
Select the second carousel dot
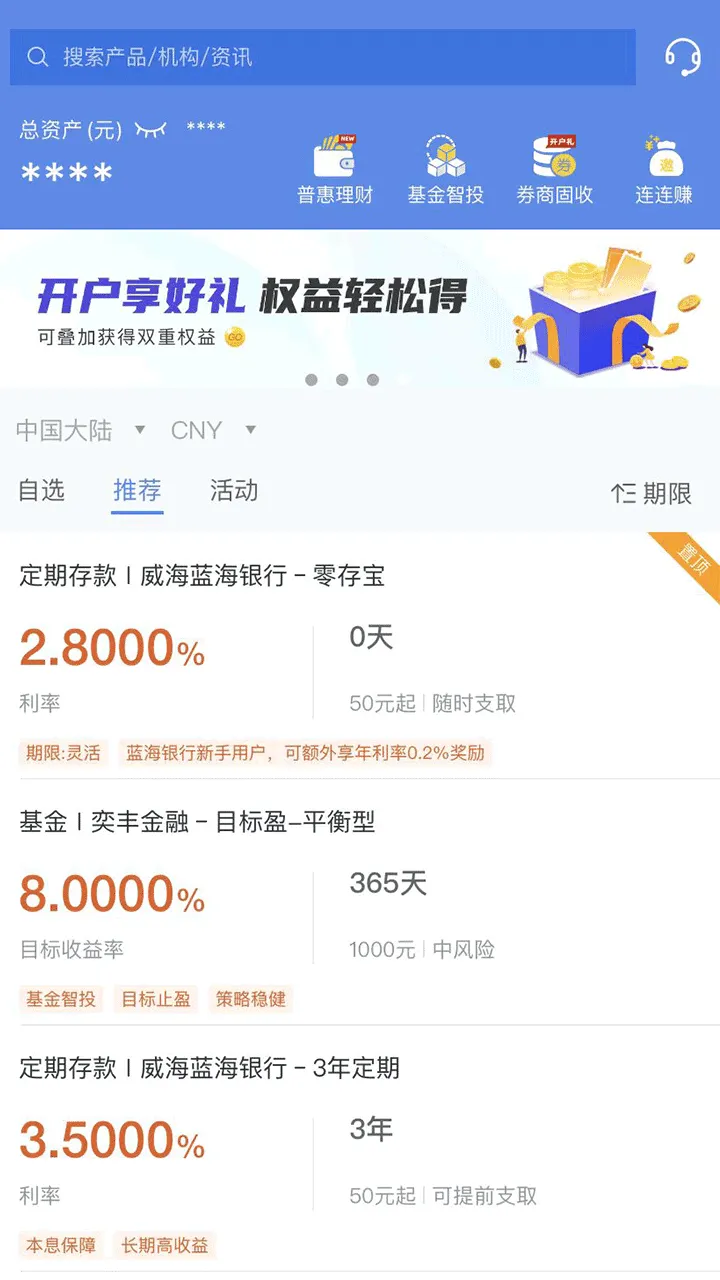(x=342, y=380)
